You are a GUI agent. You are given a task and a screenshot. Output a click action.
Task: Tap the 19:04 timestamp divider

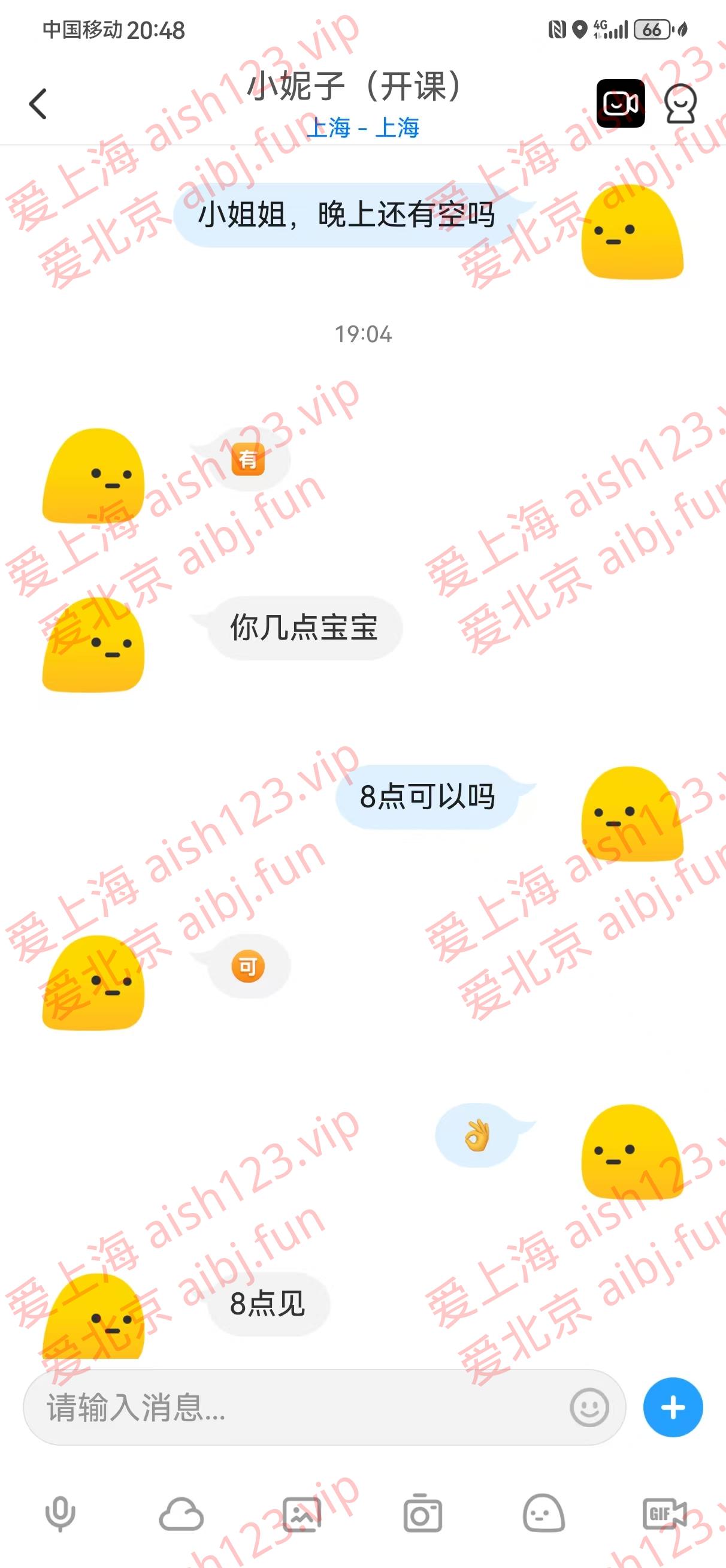(362, 334)
